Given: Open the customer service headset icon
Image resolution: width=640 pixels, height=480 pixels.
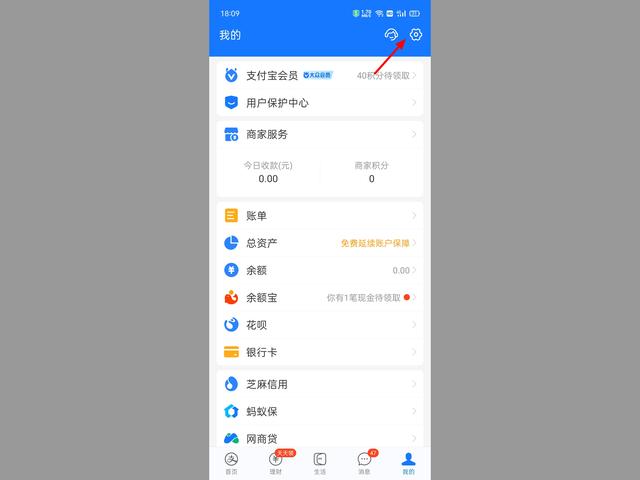Looking at the screenshot, I should [391, 35].
